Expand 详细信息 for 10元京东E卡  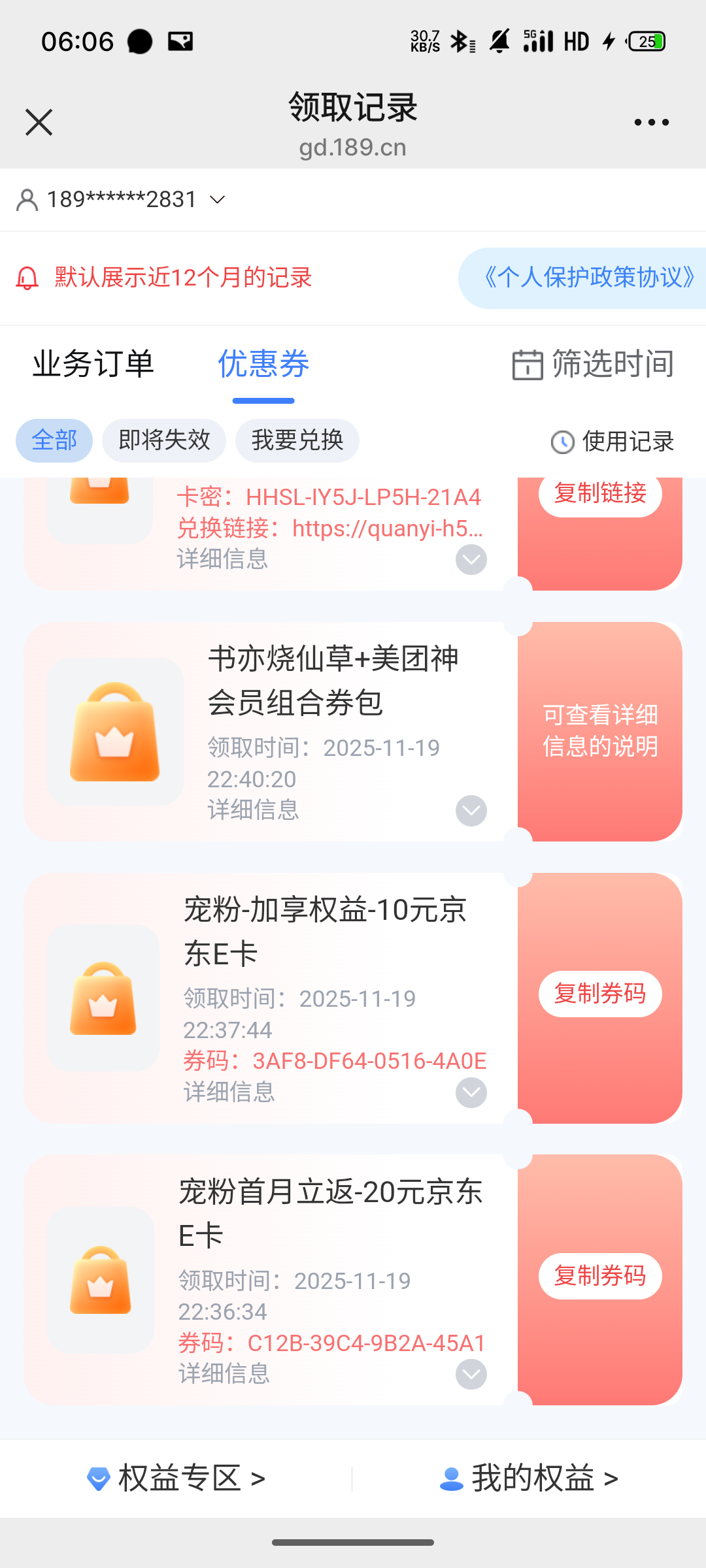click(x=471, y=1092)
